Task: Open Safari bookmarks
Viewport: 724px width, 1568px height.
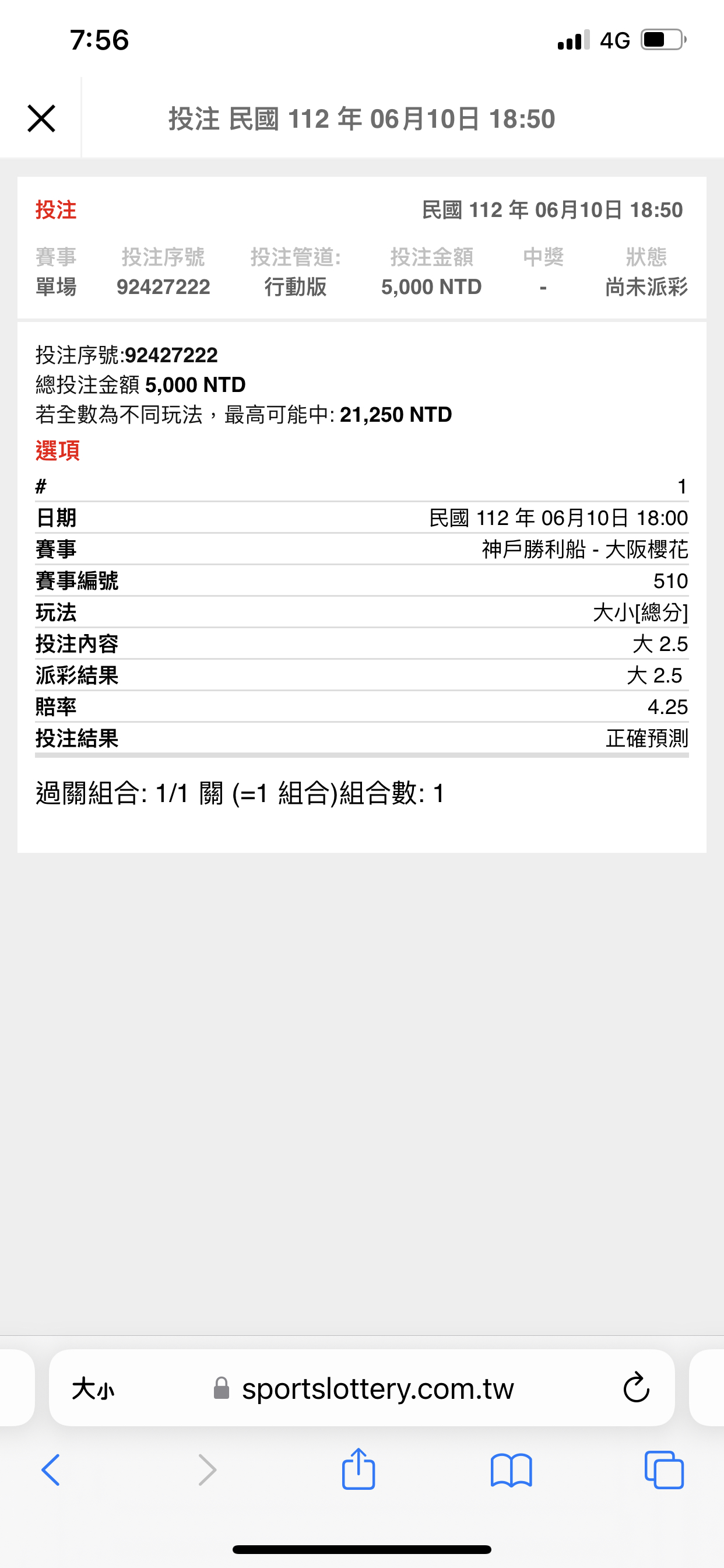Action: pyautogui.click(x=511, y=1471)
